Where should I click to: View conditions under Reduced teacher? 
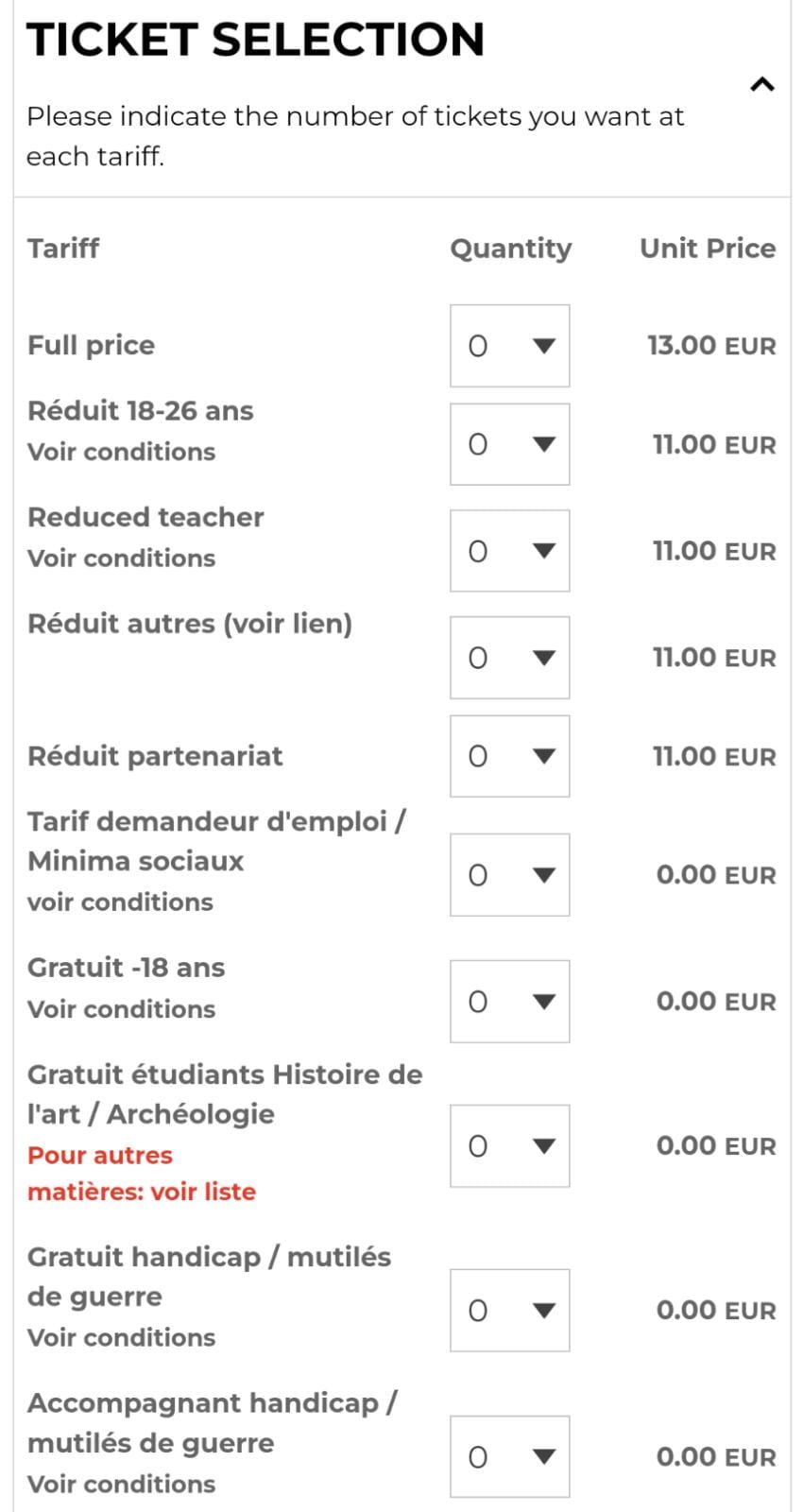pyautogui.click(x=121, y=558)
